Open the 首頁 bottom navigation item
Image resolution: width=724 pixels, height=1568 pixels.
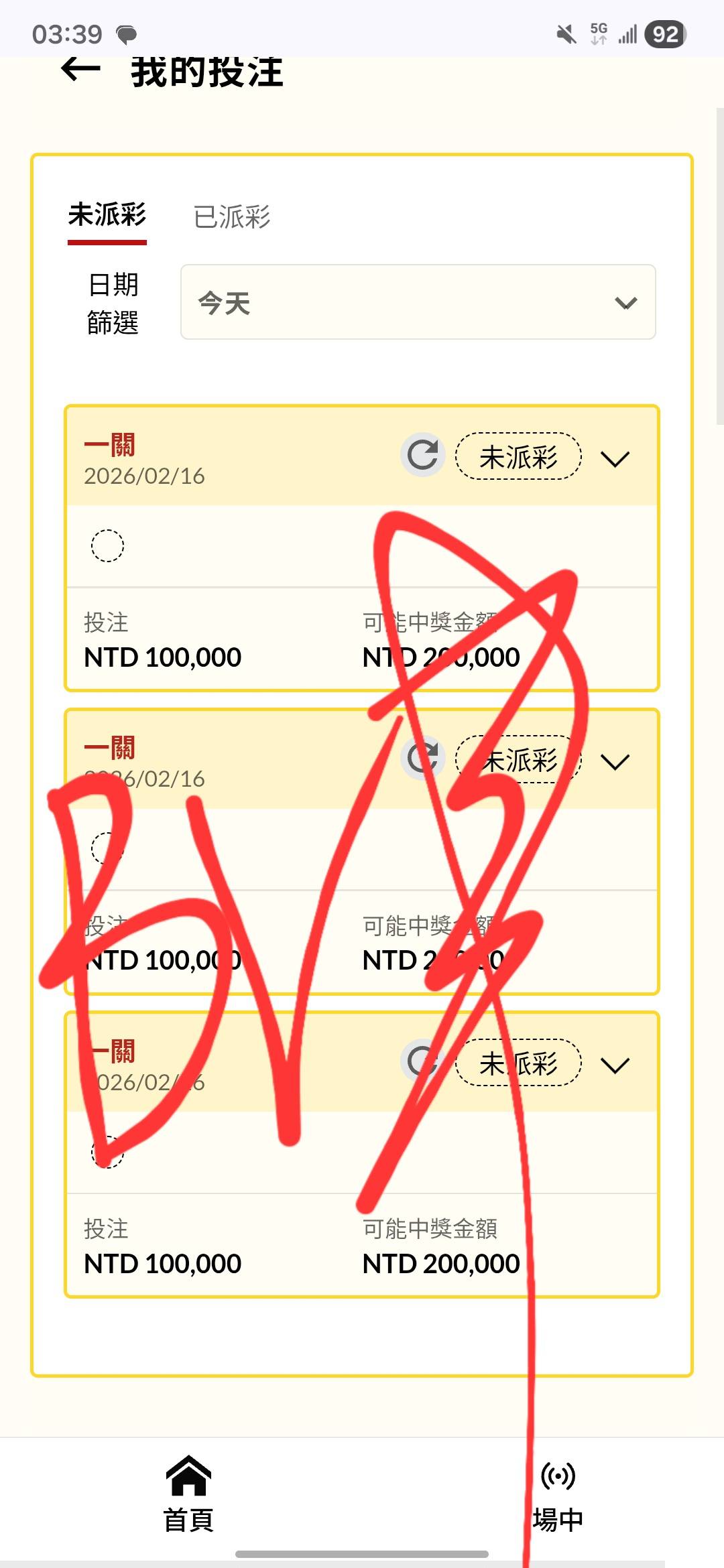(x=188, y=1494)
